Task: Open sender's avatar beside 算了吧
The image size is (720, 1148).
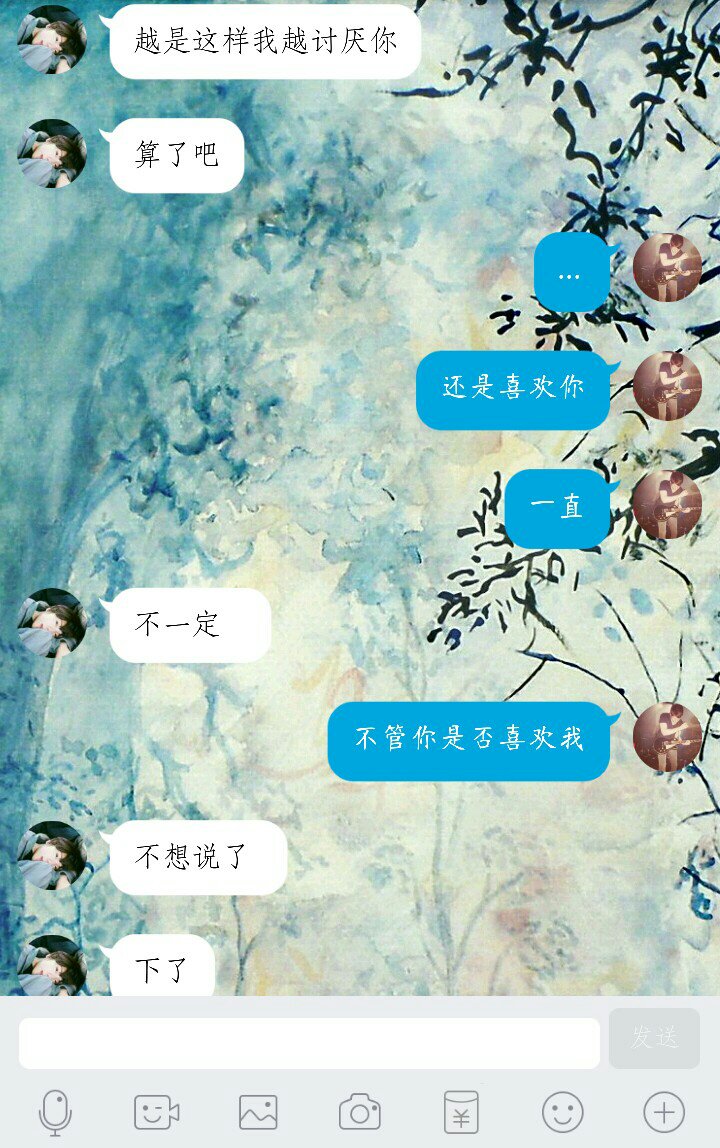Action: pos(52,154)
